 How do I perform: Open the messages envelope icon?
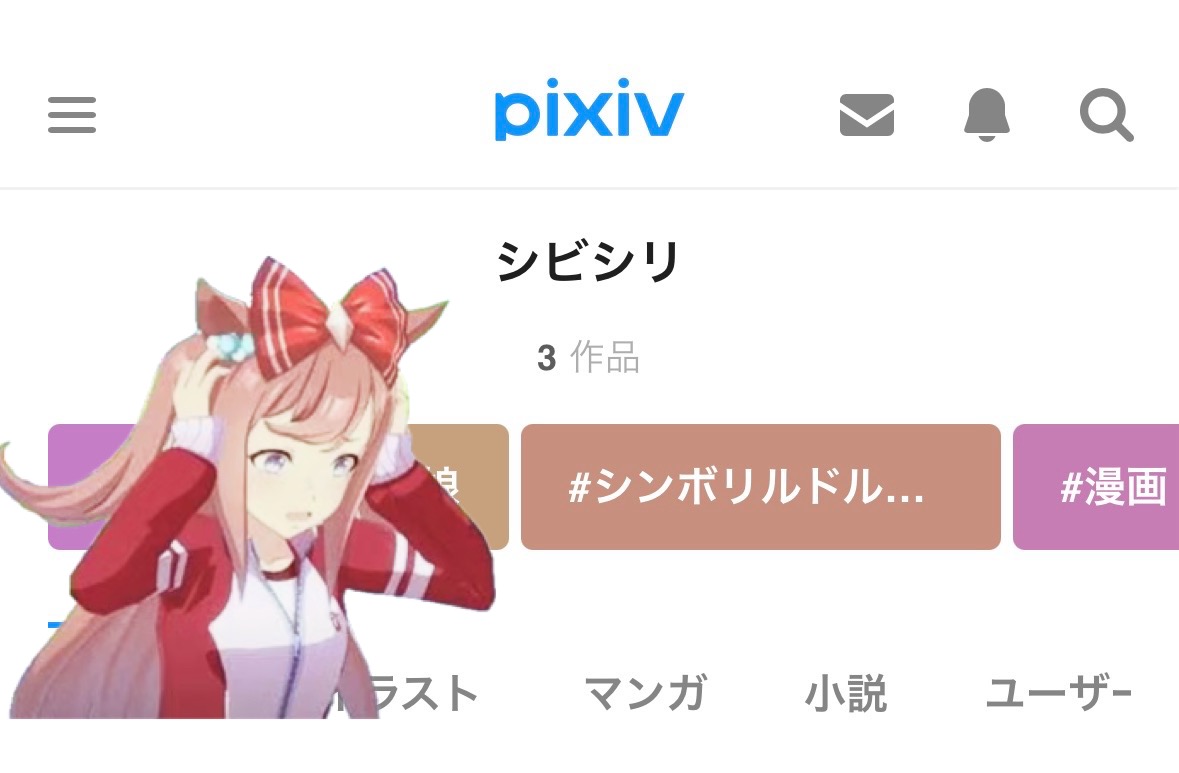pos(866,115)
